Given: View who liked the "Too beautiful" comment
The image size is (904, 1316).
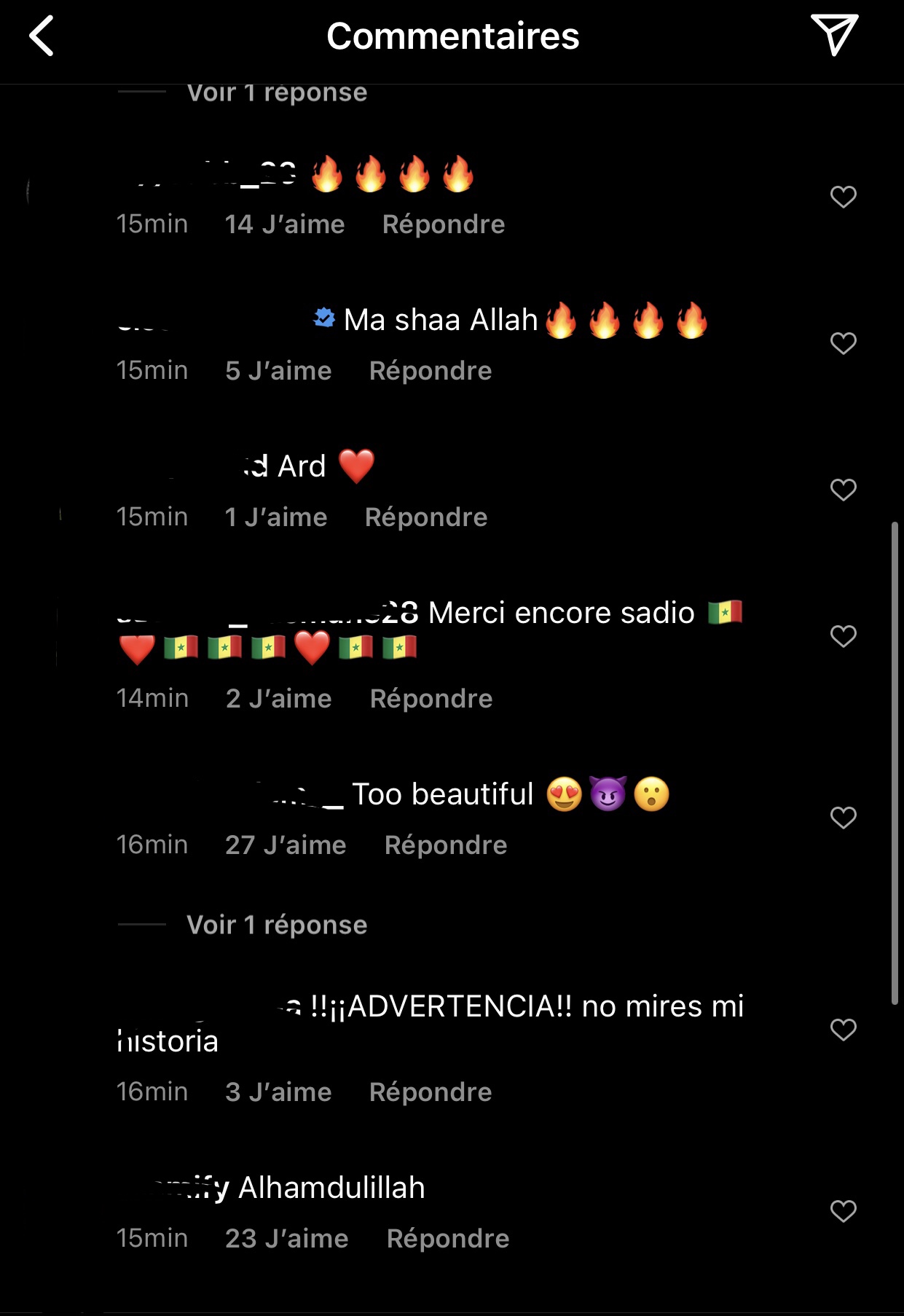Looking at the screenshot, I should (285, 845).
